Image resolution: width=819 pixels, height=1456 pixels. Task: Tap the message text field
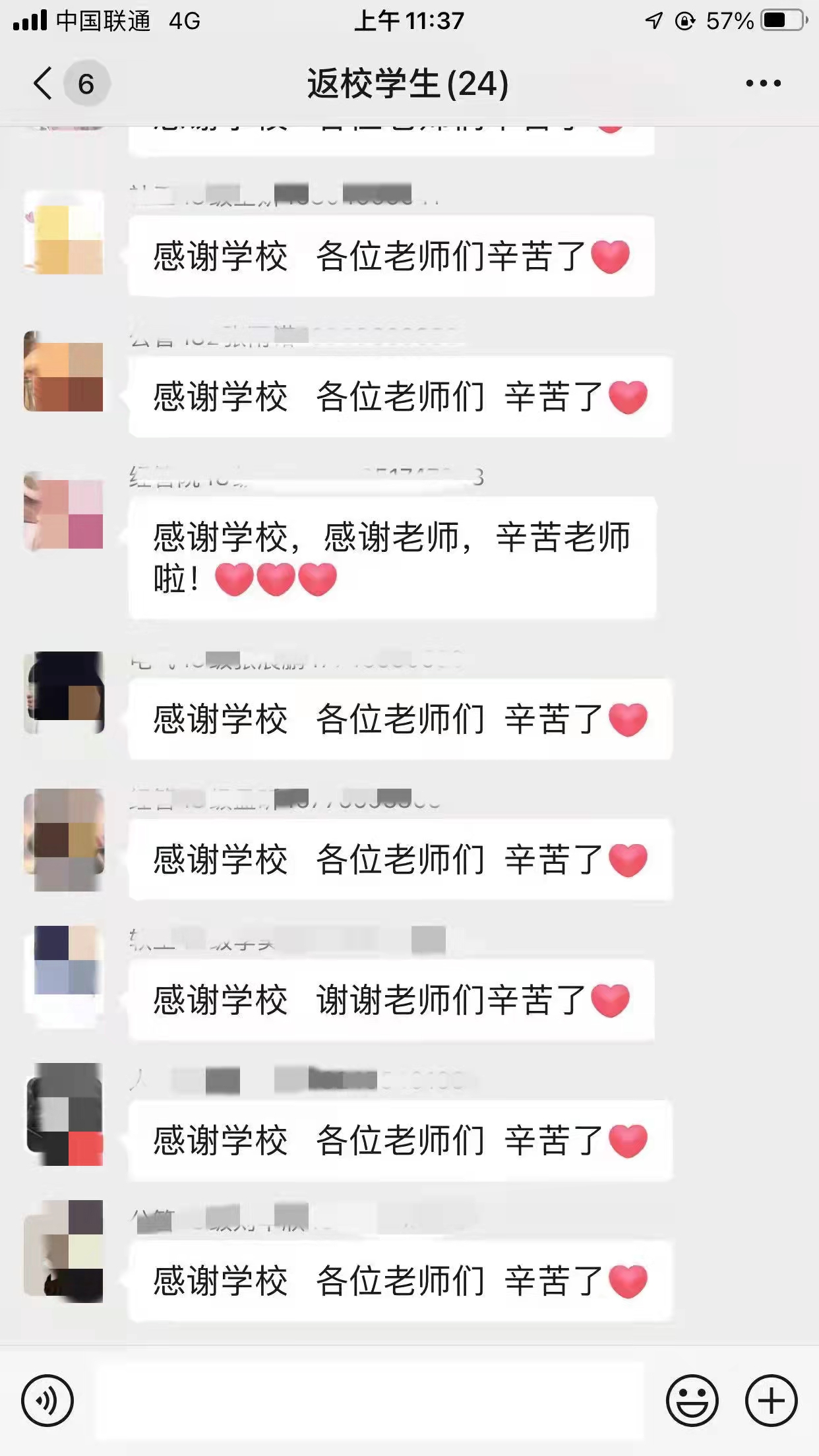[369, 1401]
